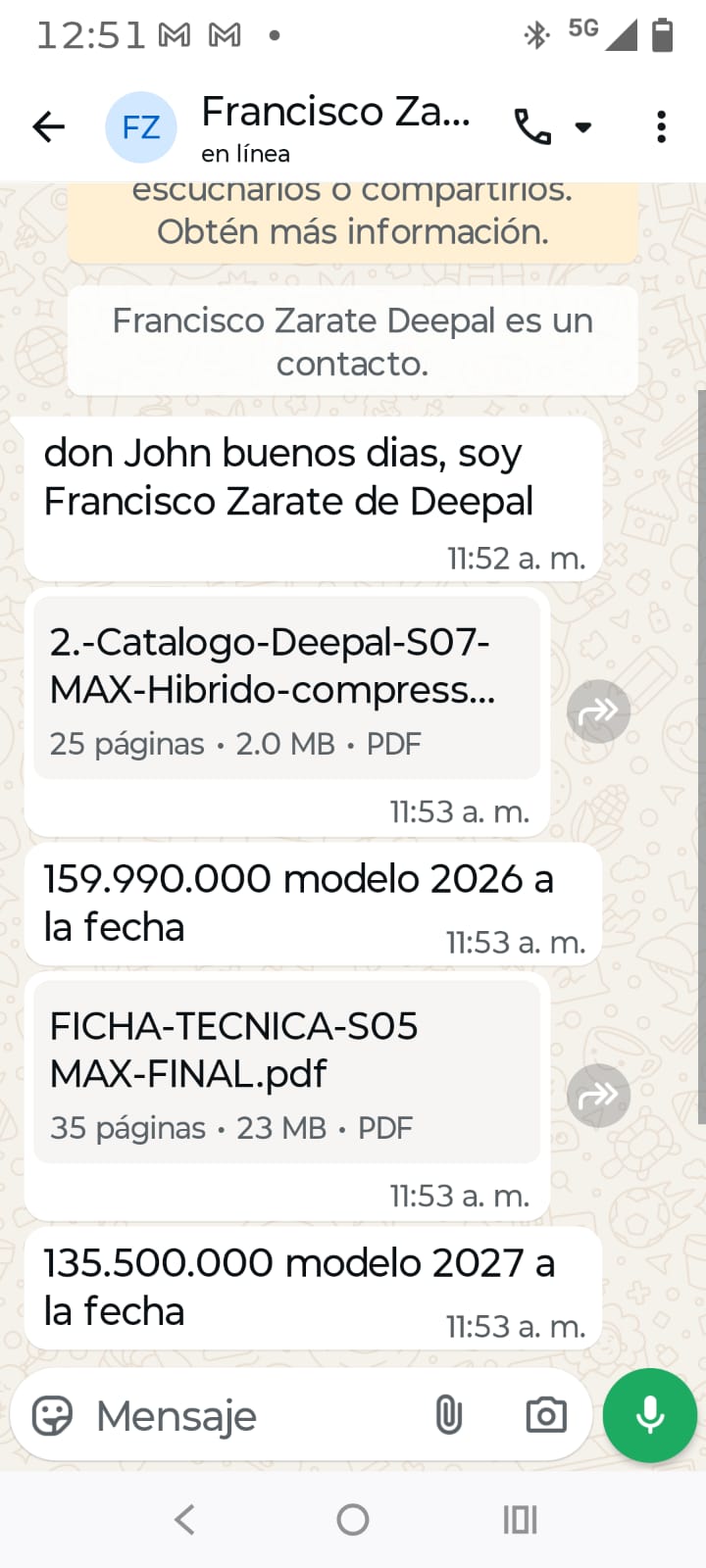Start a call with Francisco
Screen dimensions: 706x1568
532,126
